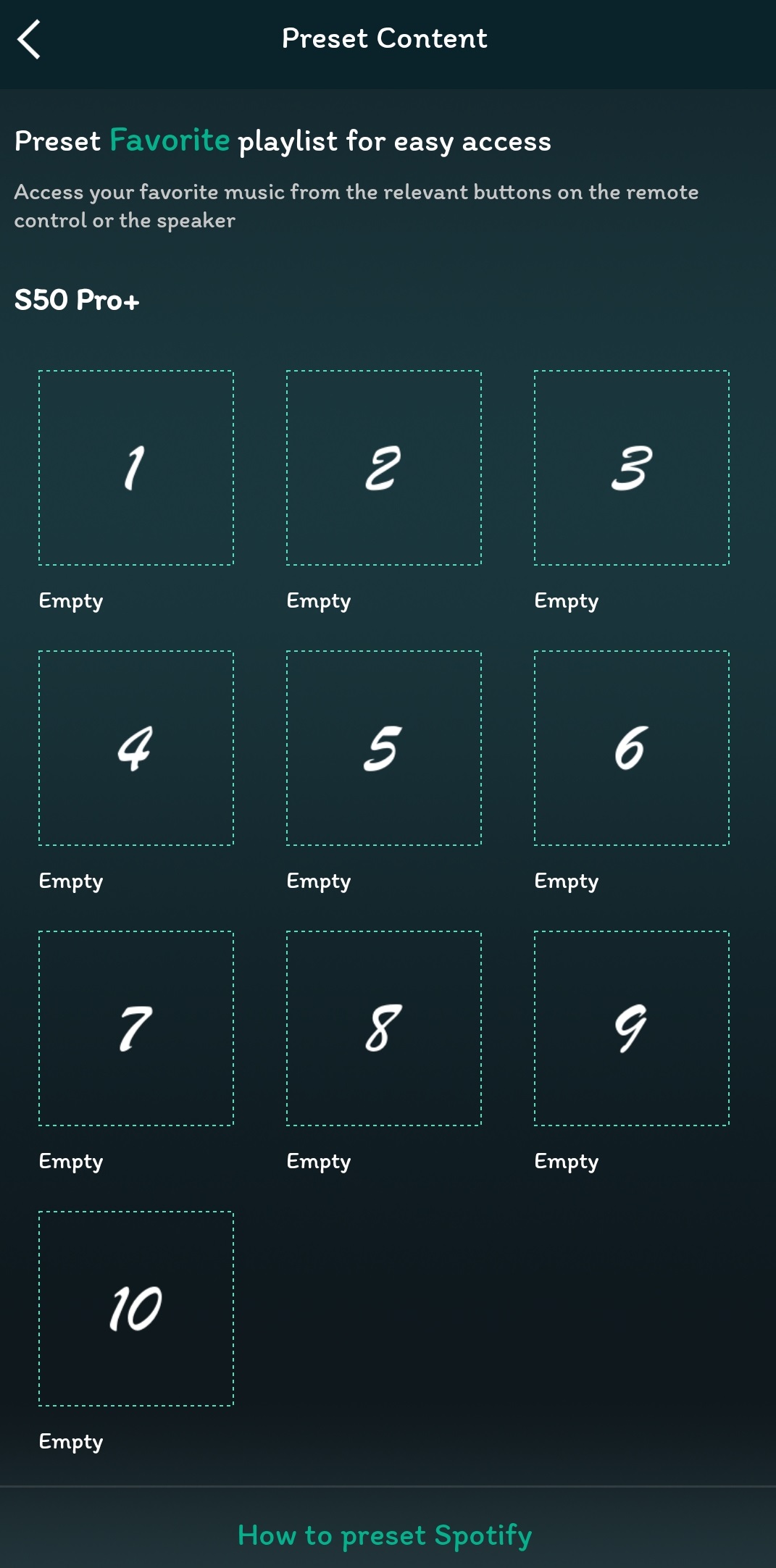Select preset slot 9
The image size is (776, 1568).
tap(632, 1028)
